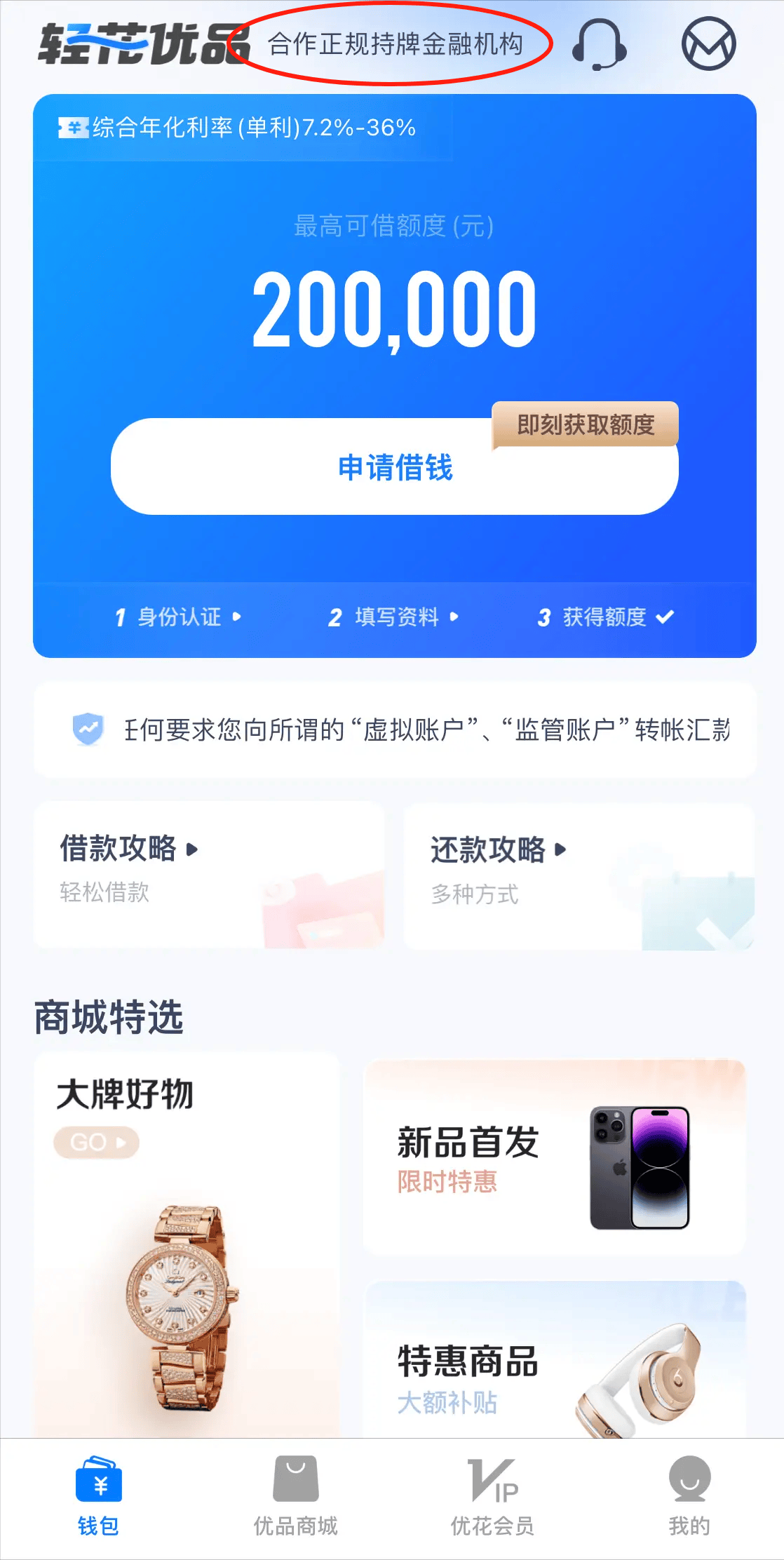Open the 借款攻略 guide card
Image resolution: width=784 pixels, height=1560 pixels.
[209, 874]
